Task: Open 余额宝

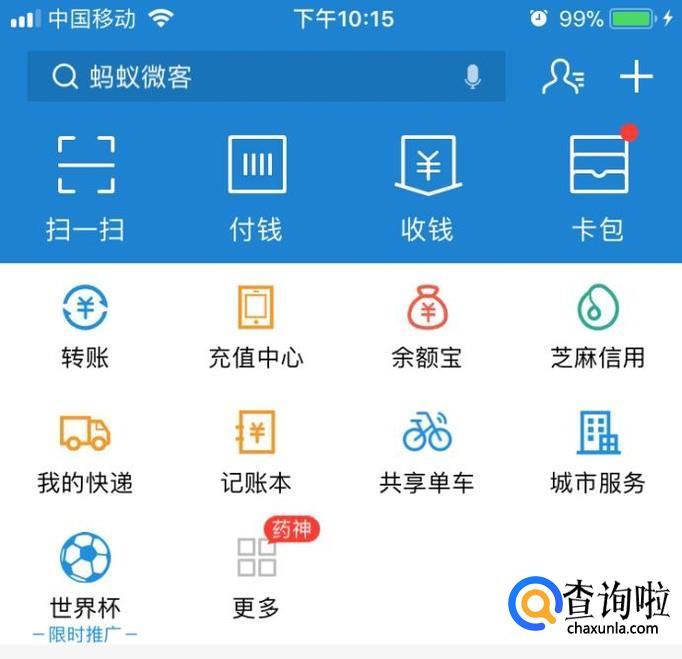Action: click(427, 325)
